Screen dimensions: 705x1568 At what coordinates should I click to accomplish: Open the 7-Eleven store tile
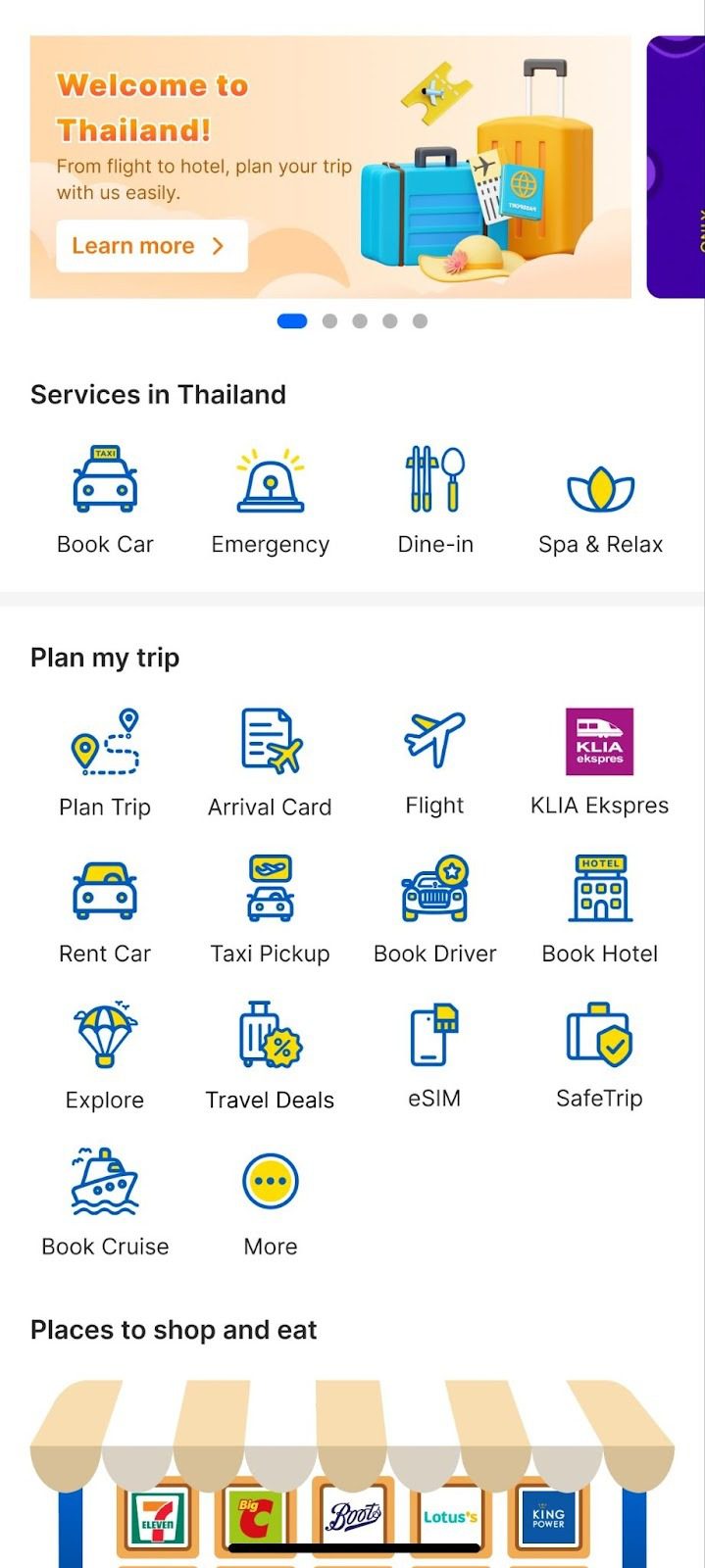coord(157,1517)
